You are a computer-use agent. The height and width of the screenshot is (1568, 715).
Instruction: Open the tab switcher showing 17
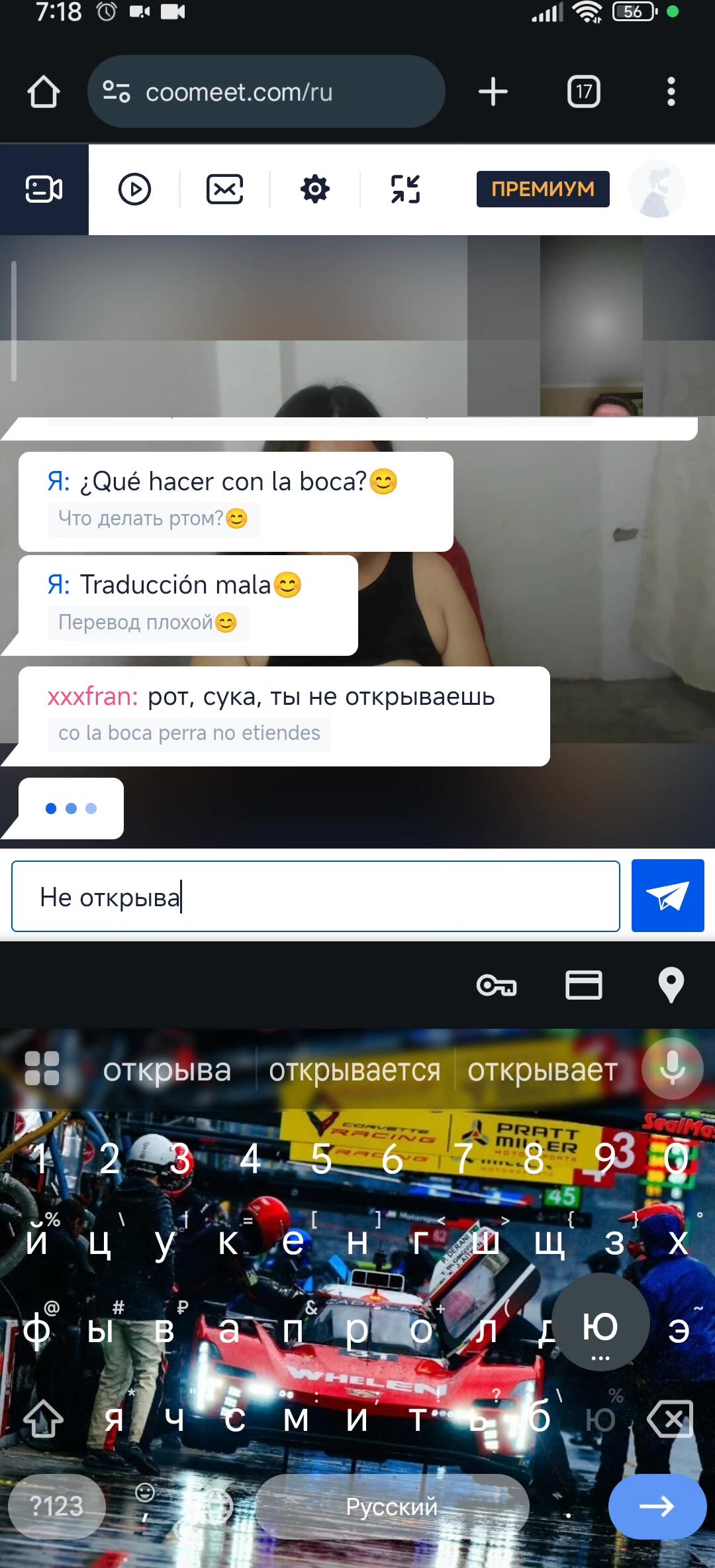[x=584, y=91]
